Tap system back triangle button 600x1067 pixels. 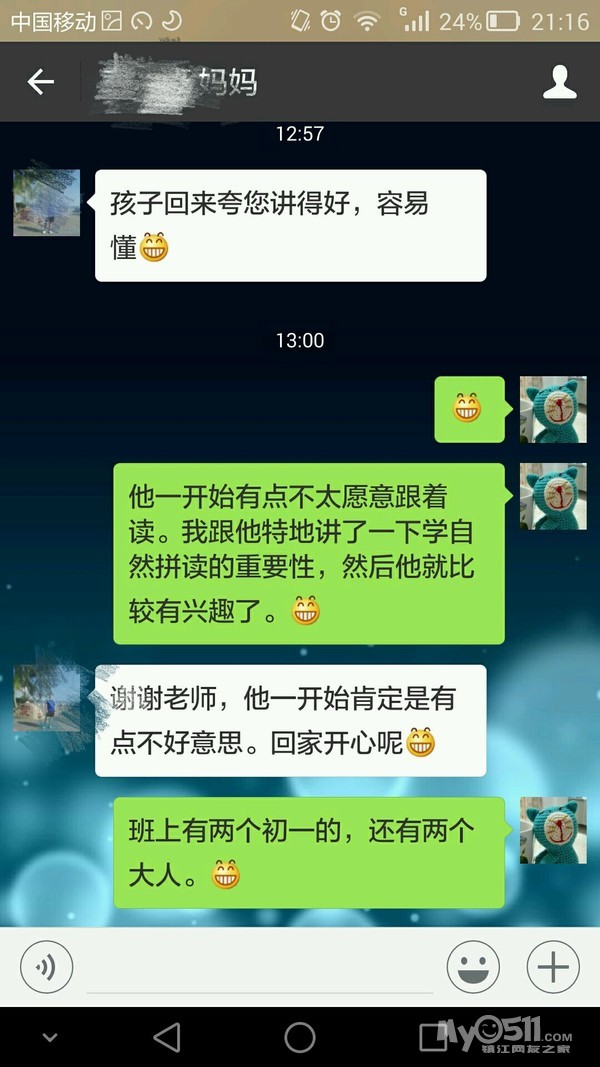pyautogui.click(x=167, y=1037)
